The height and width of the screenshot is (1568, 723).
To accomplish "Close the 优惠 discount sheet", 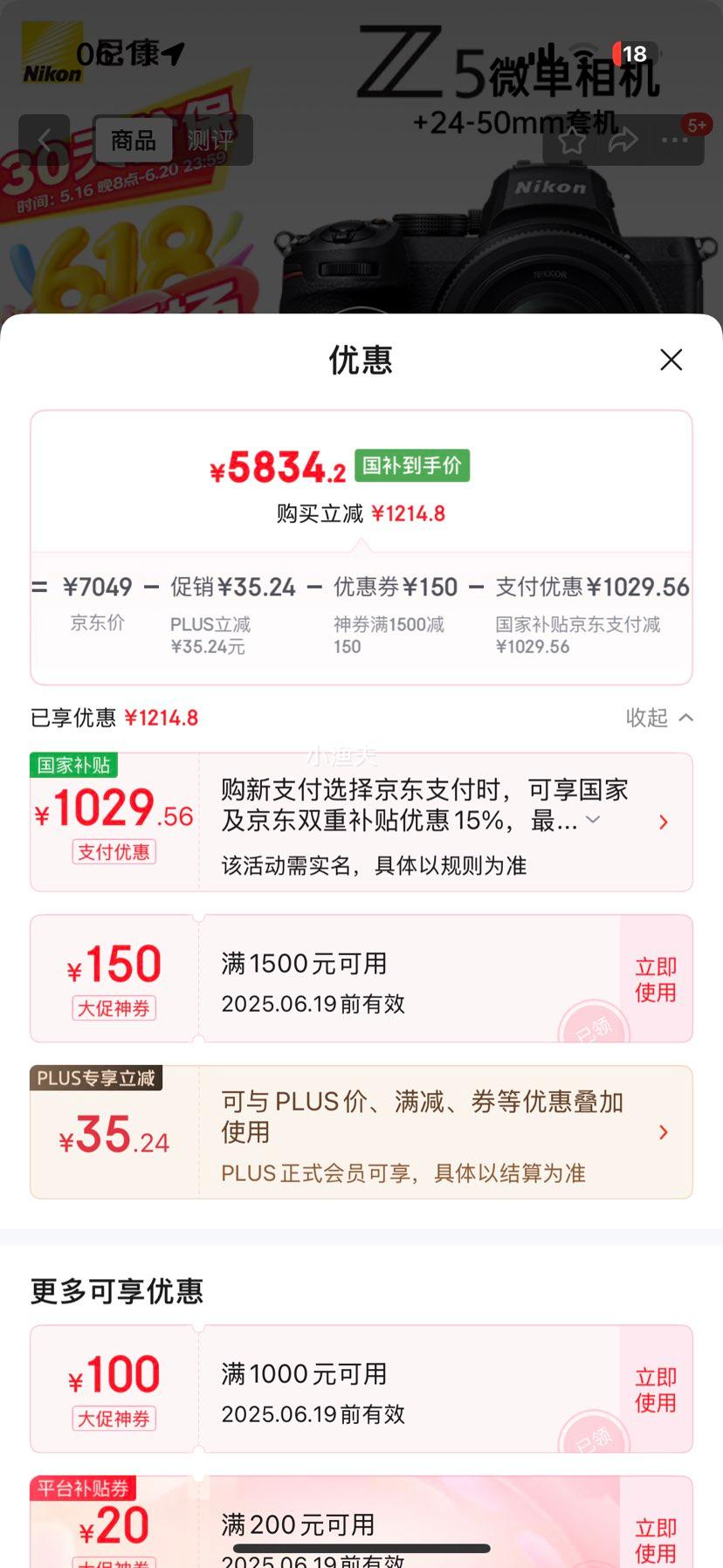I will click(x=671, y=360).
